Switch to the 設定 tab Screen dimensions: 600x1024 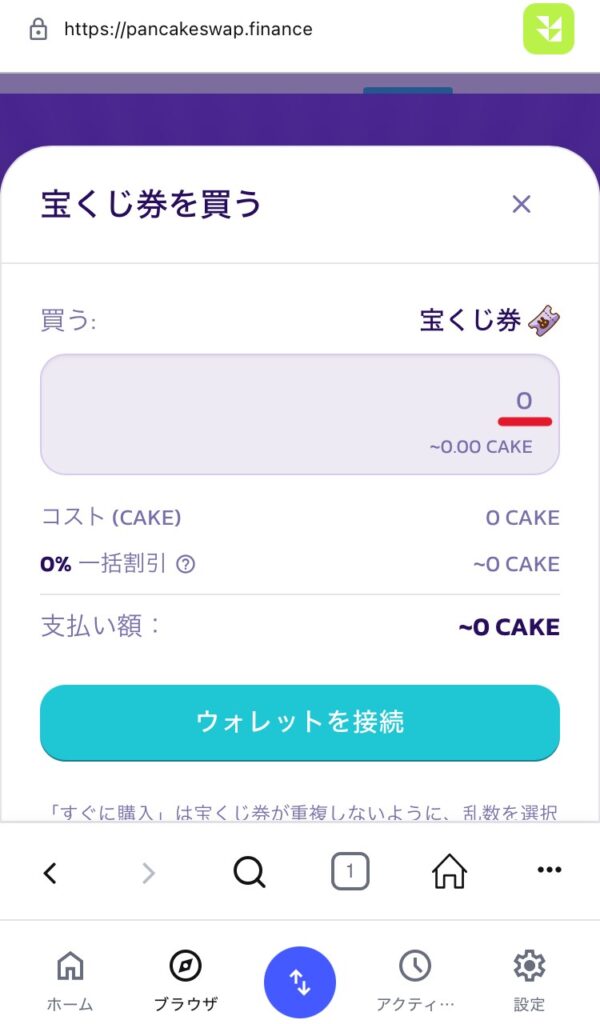tap(529, 979)
